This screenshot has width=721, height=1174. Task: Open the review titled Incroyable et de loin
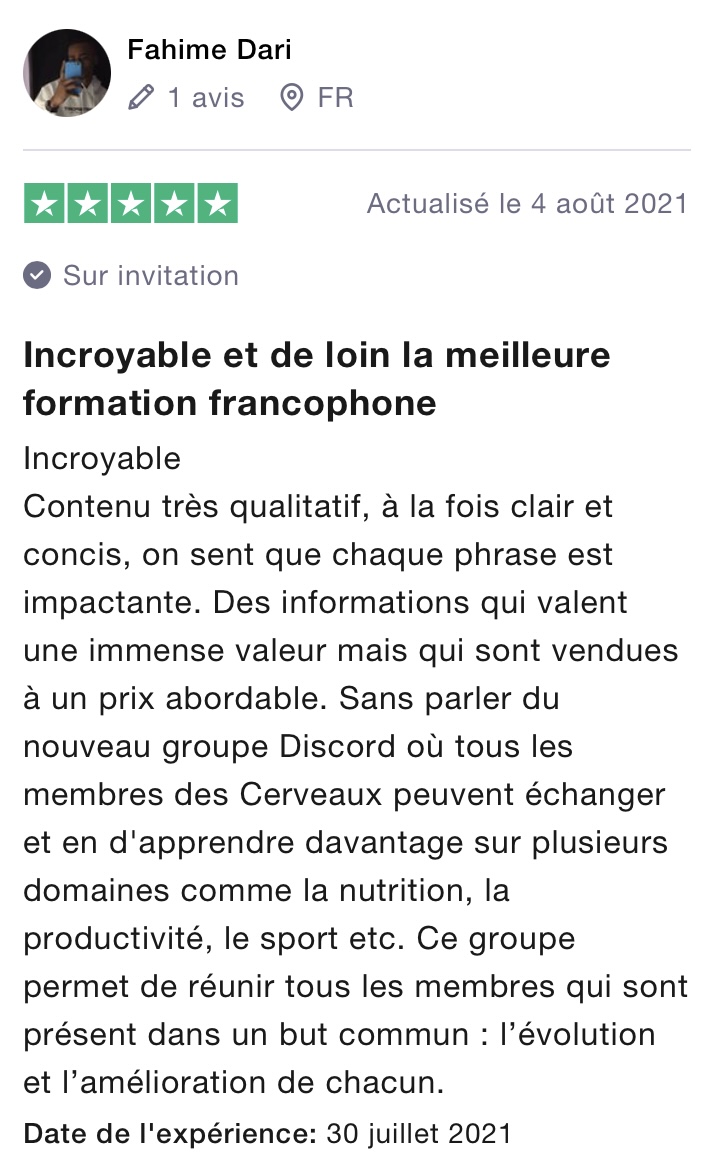click(317, 379)
